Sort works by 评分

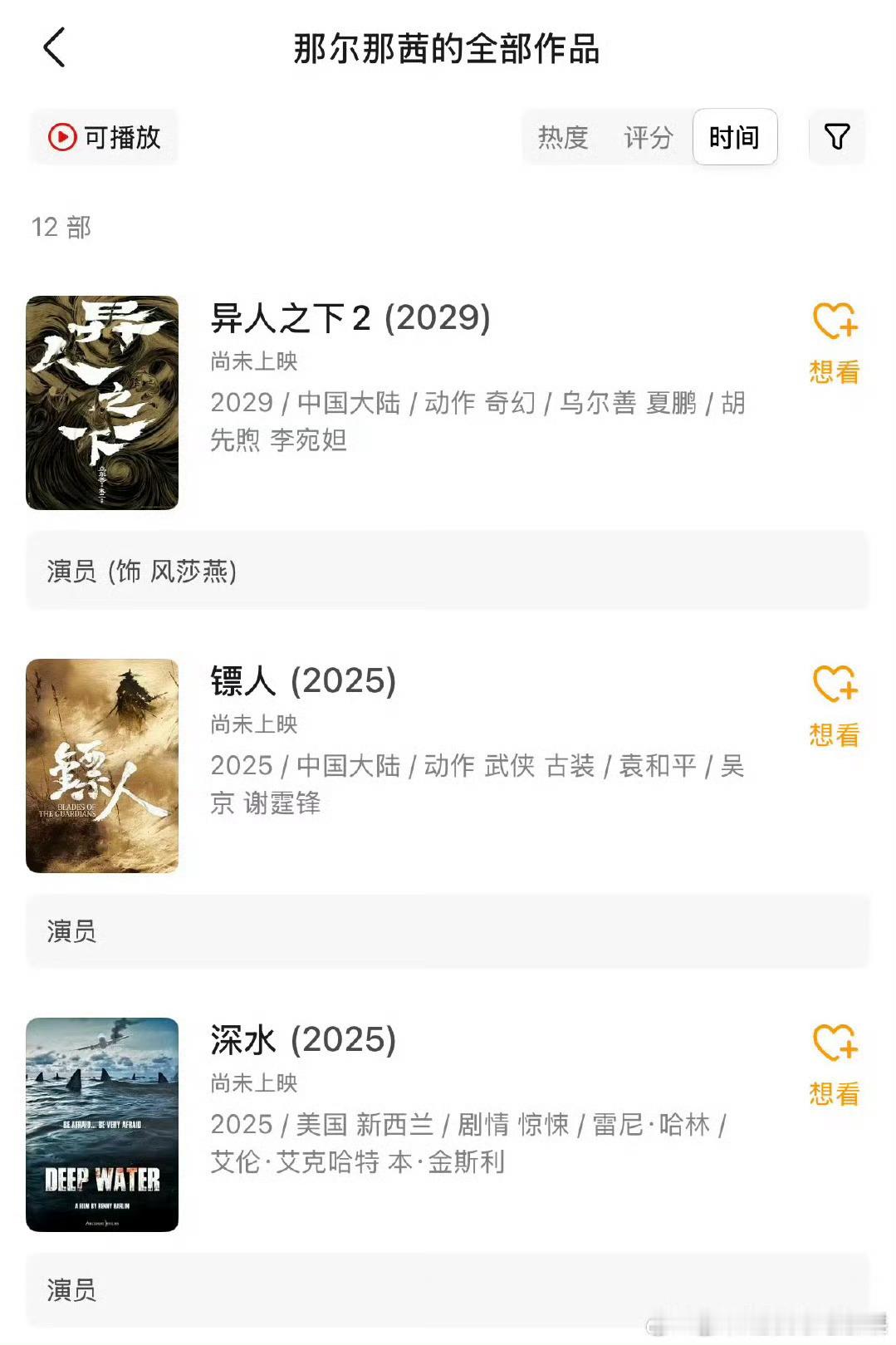[x=649, y=137]
